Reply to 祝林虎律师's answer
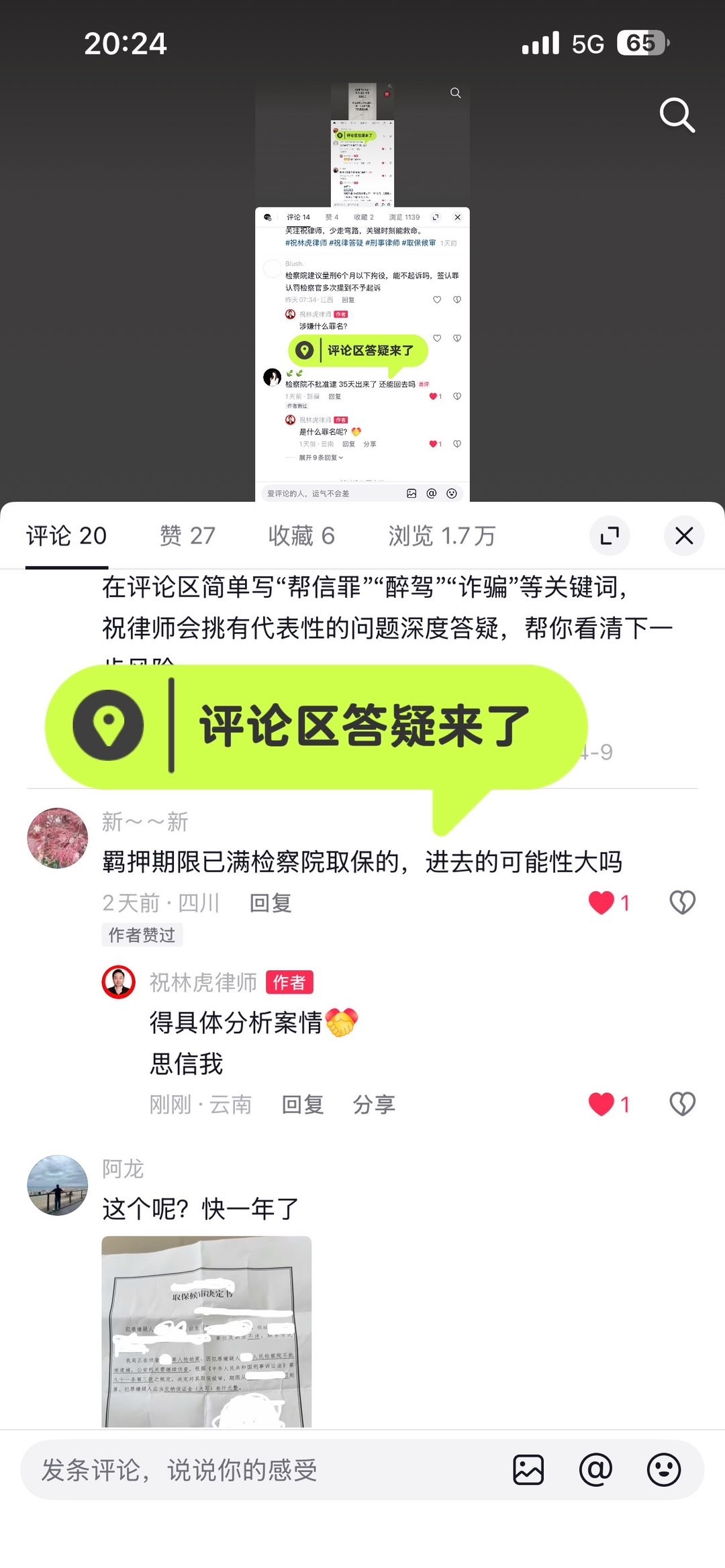This screenshot has width=725, height=1568. tap(302, 1104)
